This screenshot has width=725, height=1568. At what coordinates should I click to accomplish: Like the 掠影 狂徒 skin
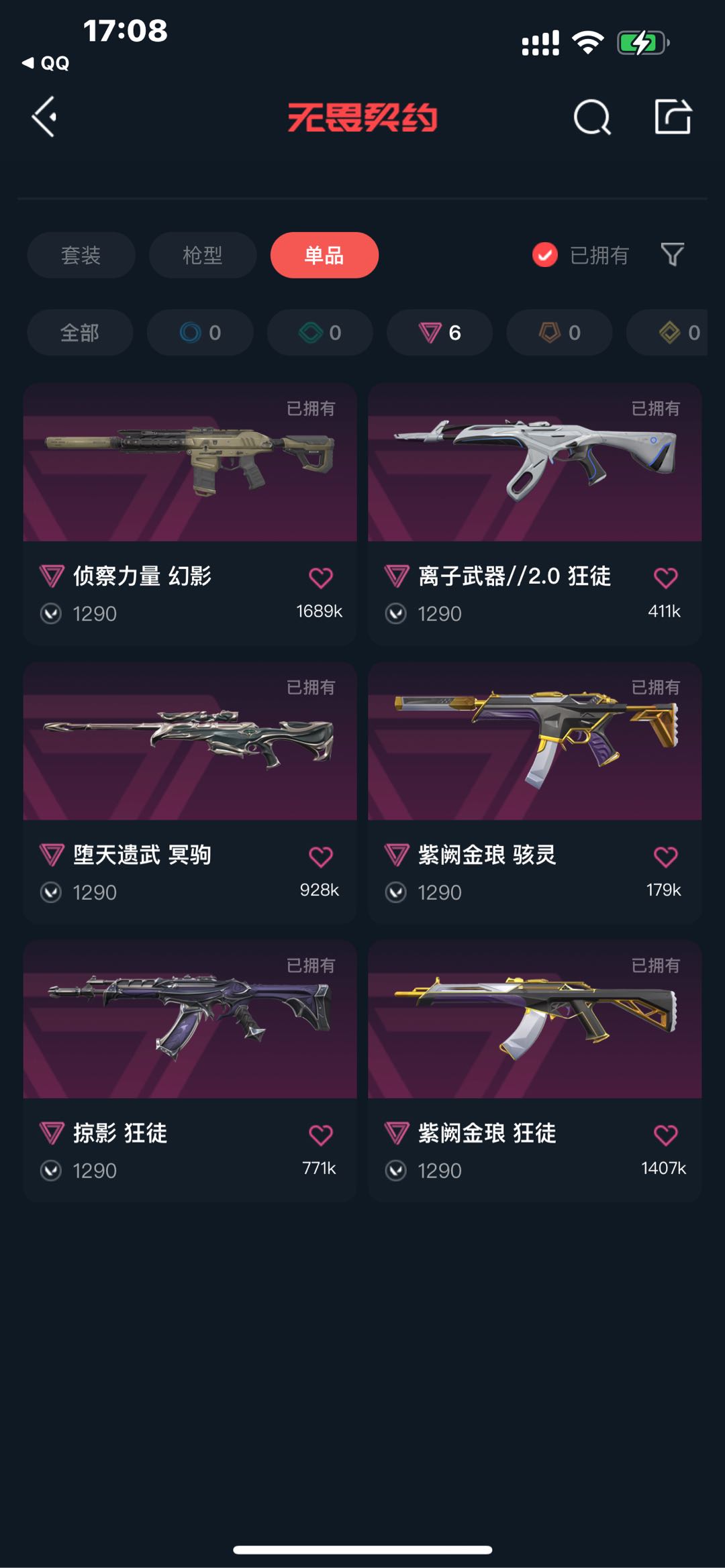click(x=320, y=1135)
